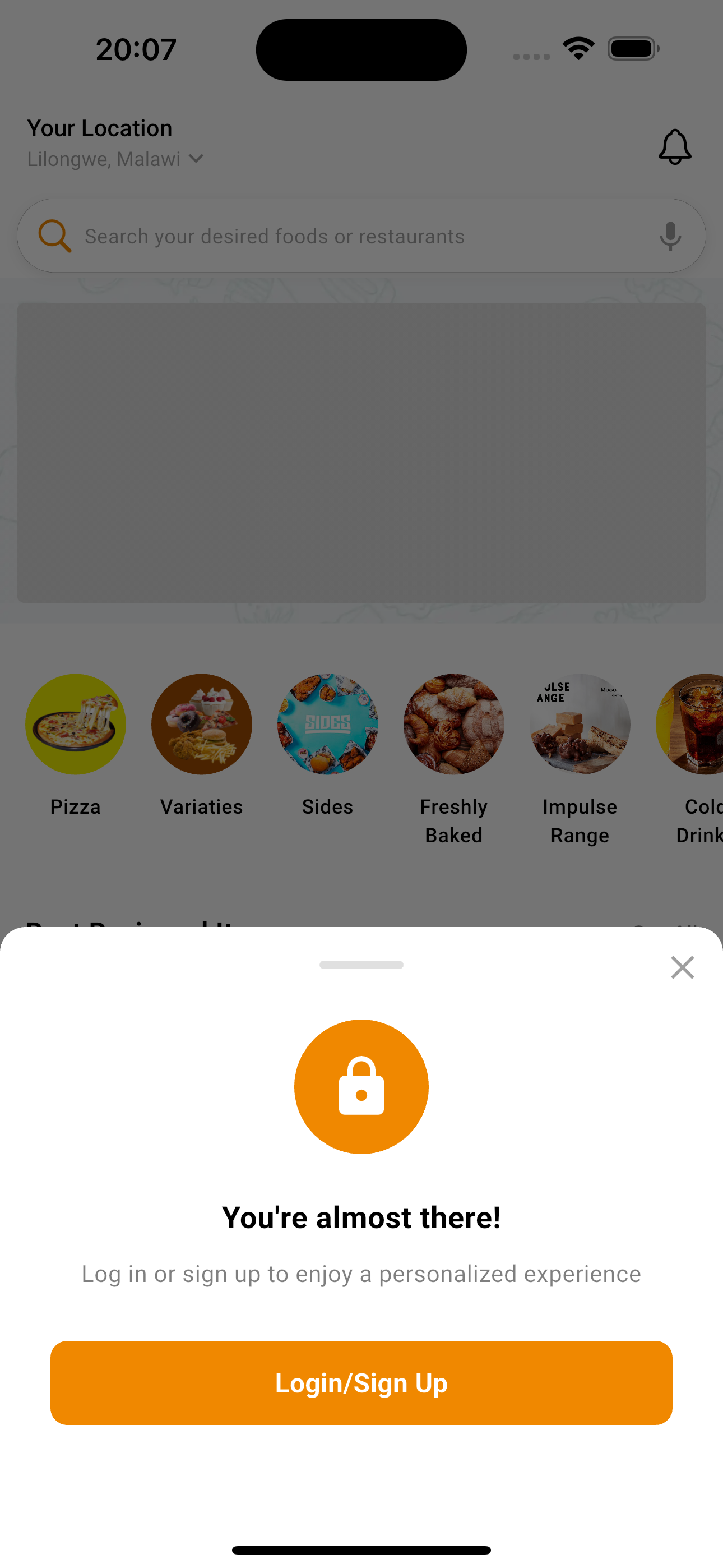
Task: Tap the You're almost there message
Action: pos(361,1217)
